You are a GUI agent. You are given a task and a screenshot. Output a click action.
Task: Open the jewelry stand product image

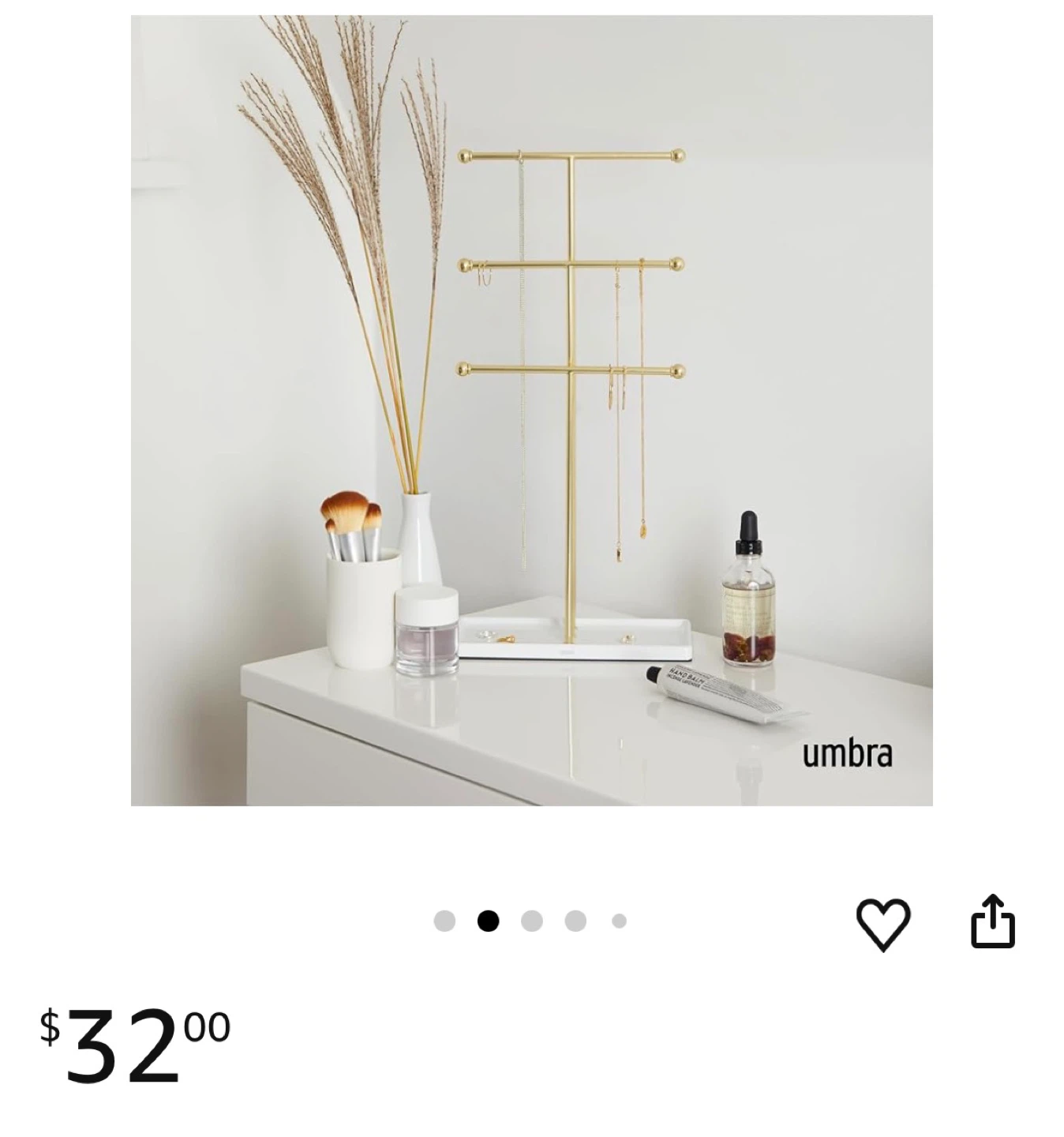coord(531,411)
